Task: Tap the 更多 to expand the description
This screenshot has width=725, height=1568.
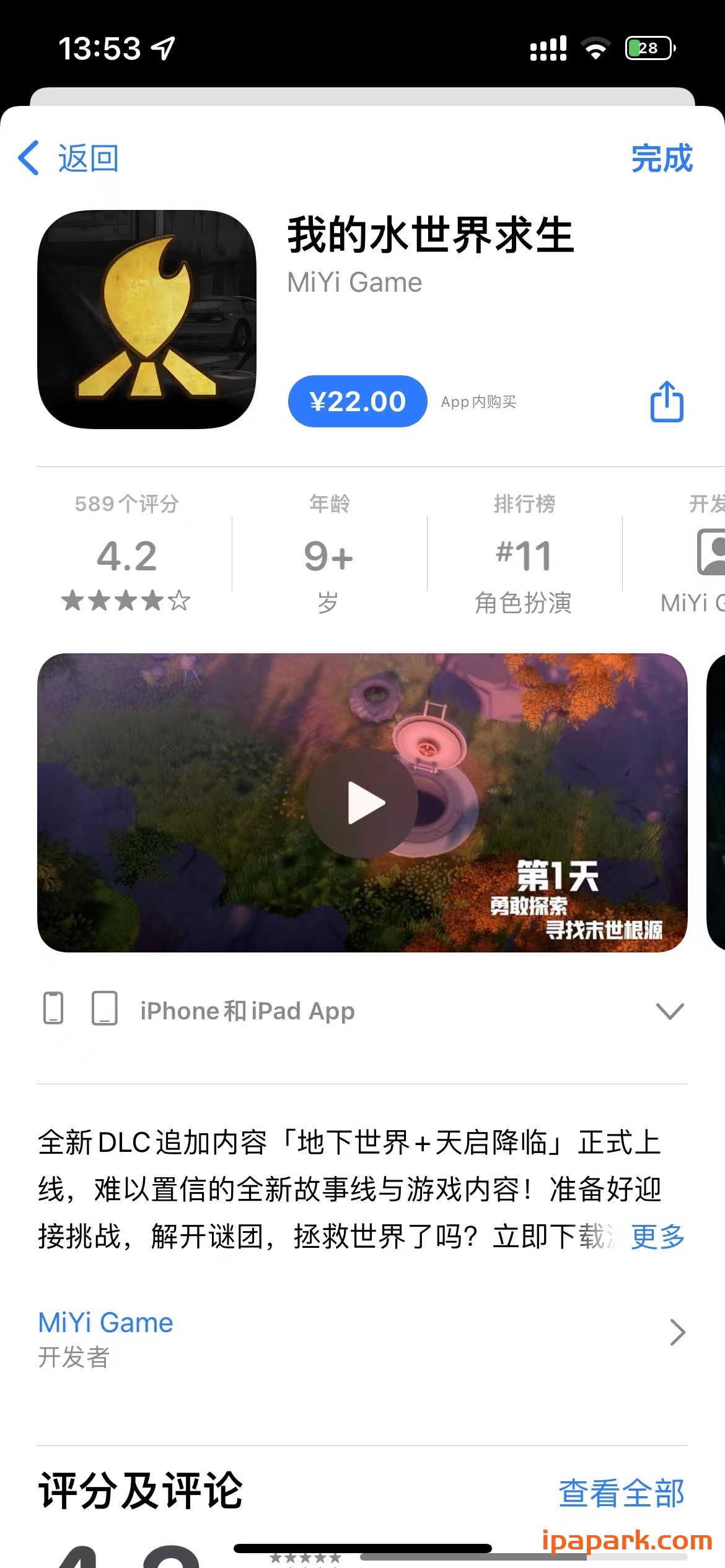Action: tap(656, 1237)
